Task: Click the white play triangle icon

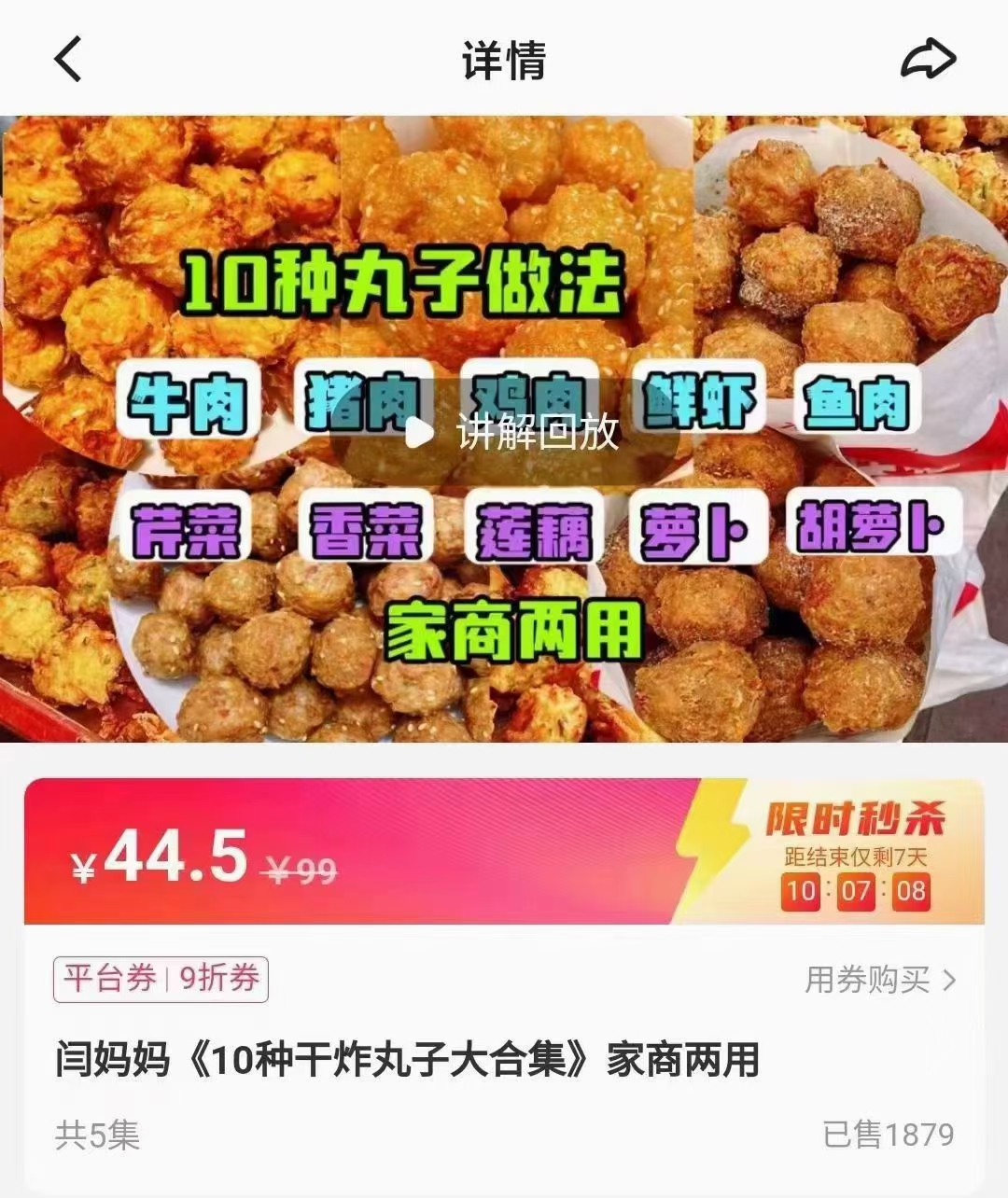Action: tap(419, 432)
